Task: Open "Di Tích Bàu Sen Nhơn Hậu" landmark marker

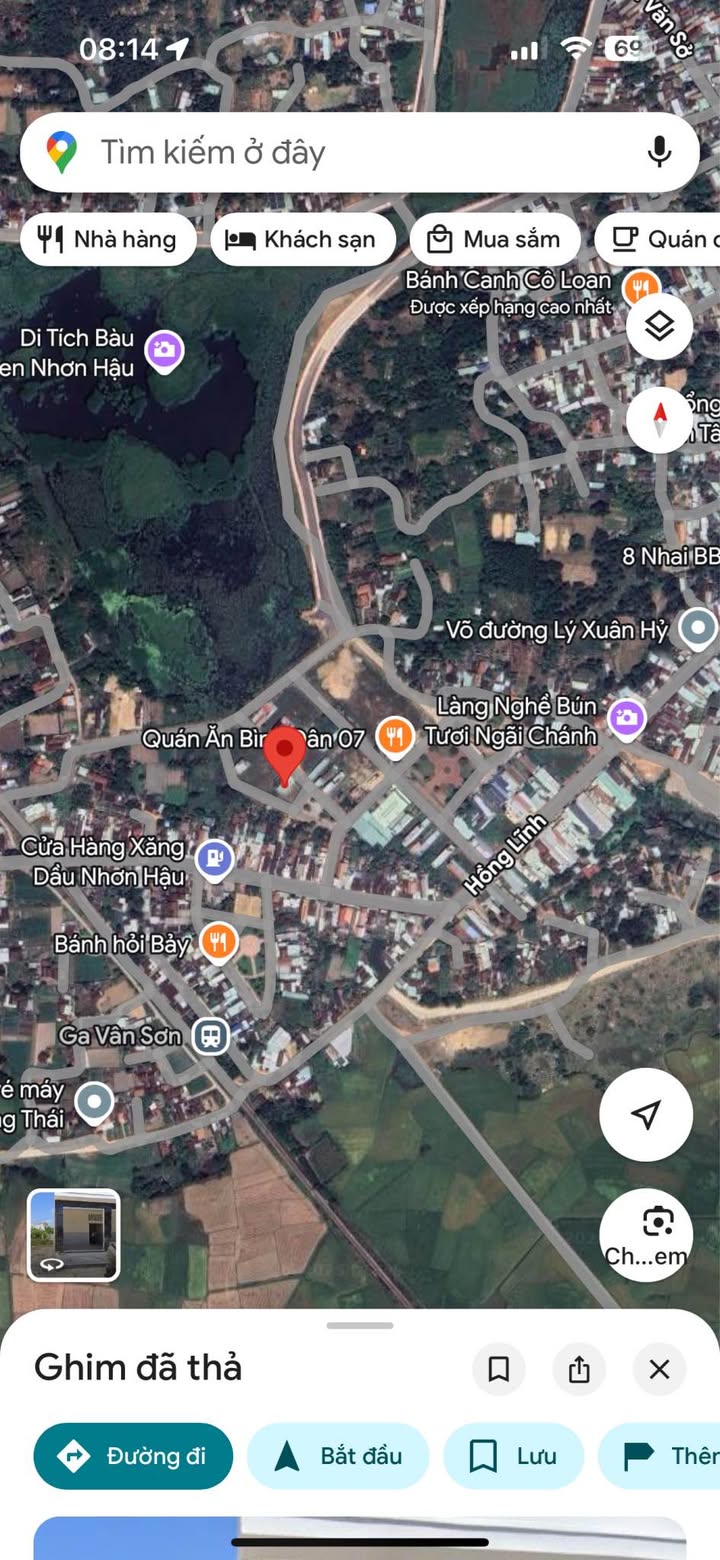Action: 164,350
